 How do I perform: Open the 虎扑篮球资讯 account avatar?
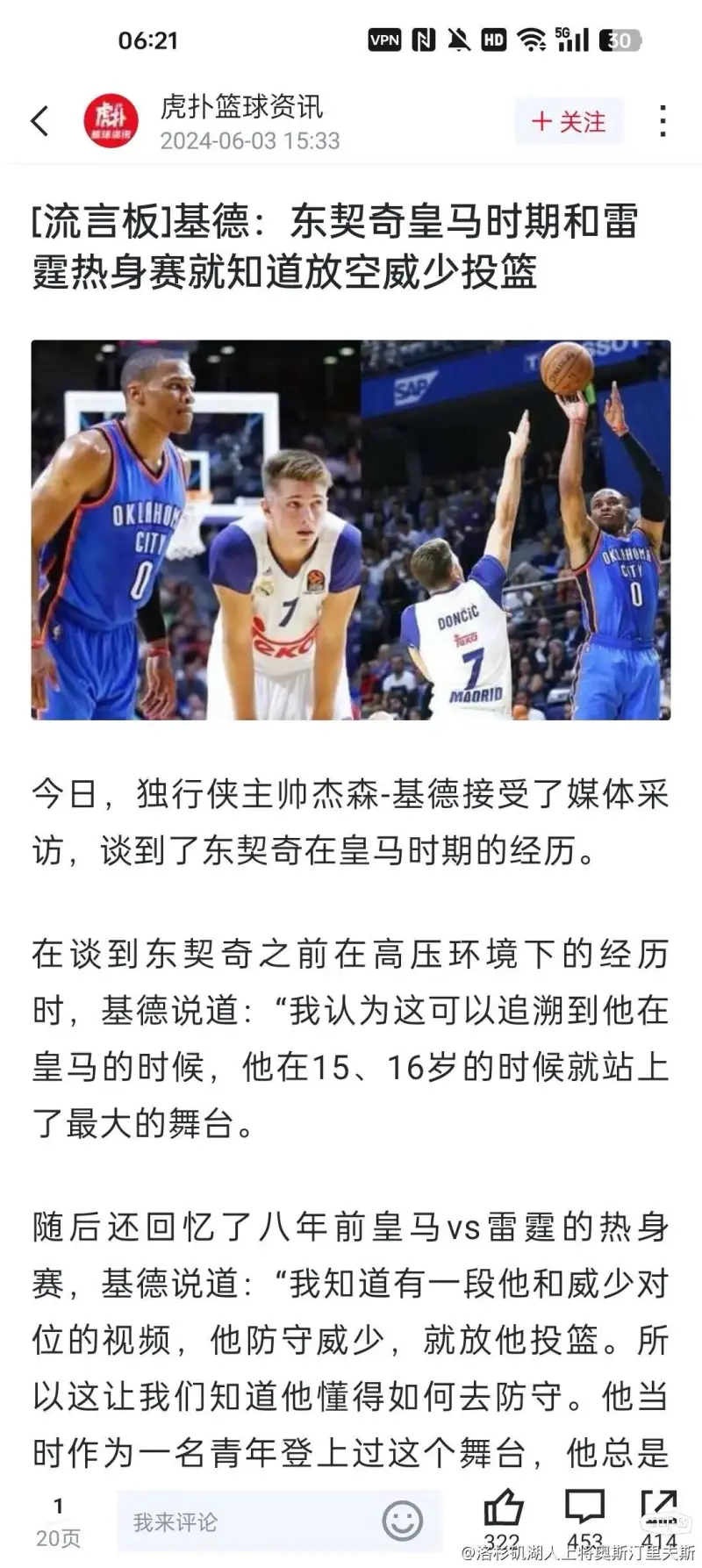[x=111, y=120]
